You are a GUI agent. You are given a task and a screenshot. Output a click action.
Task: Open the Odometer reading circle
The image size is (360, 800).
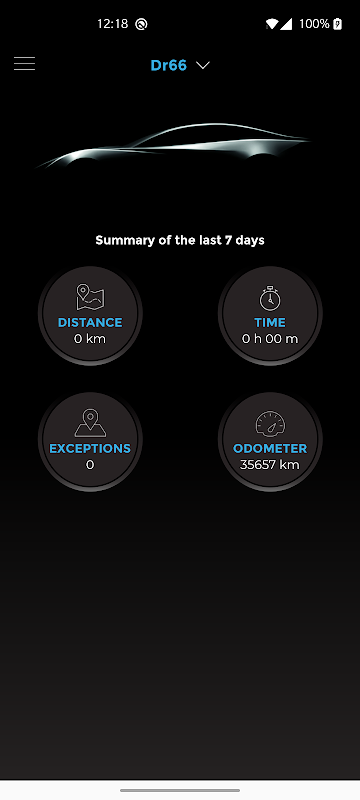(x=270, y=440)
